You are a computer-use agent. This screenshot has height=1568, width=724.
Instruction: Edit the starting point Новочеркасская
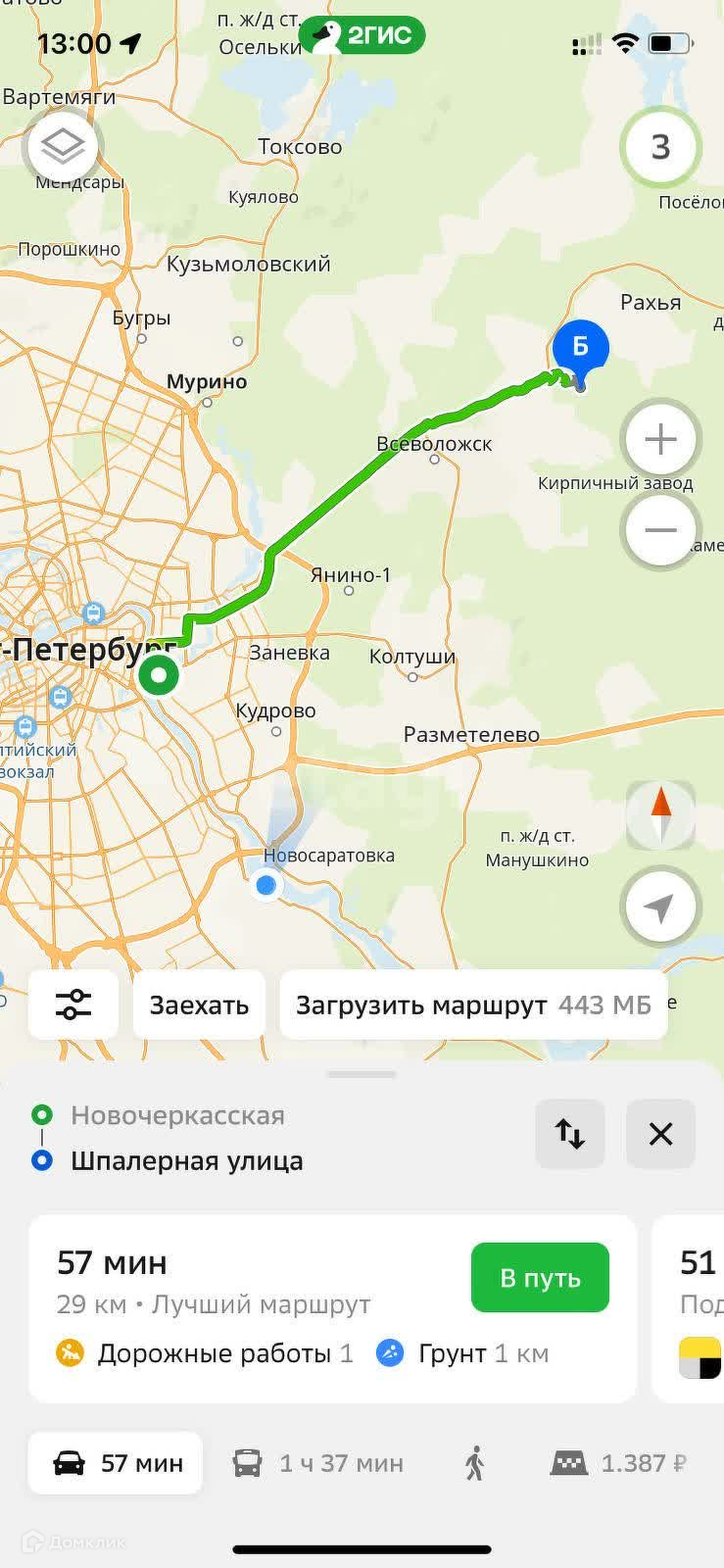tap(177, 1115)
